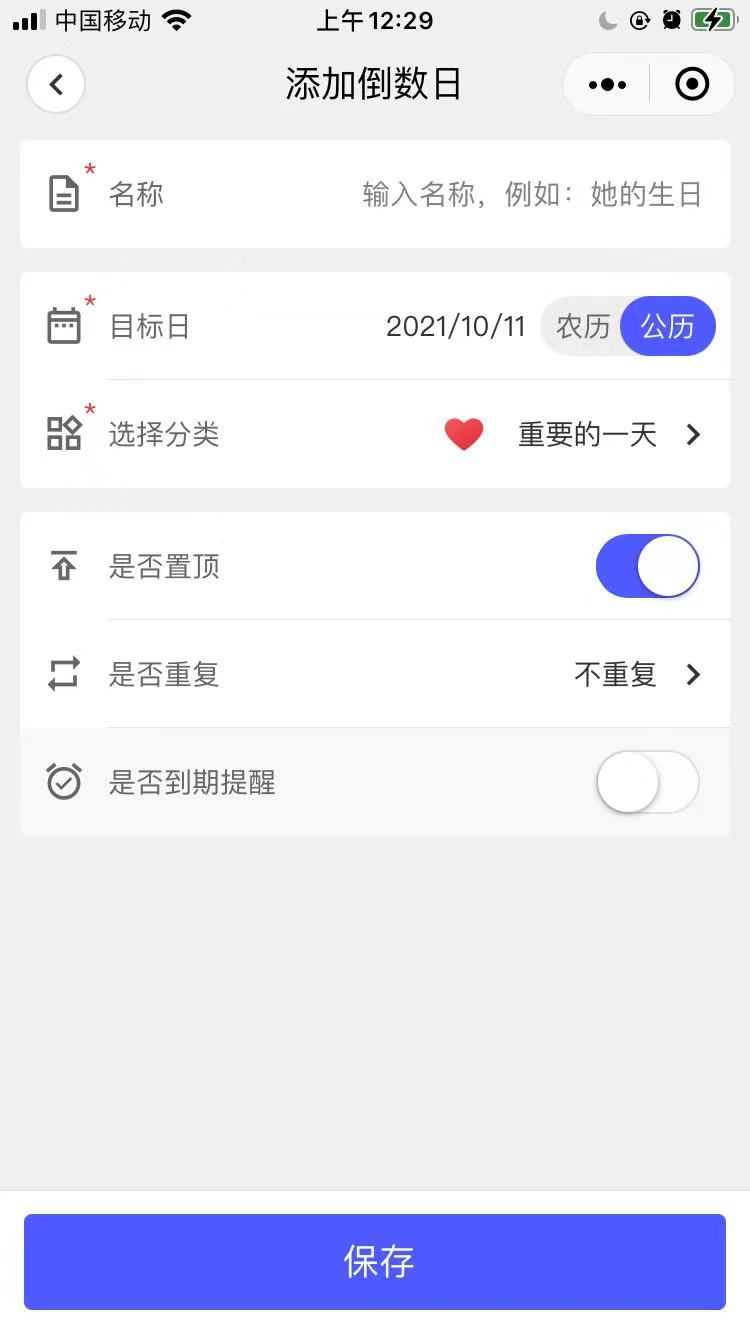Tap the 名称 name input field
This screenshot has height=1334, width=750.
(530, 194)
